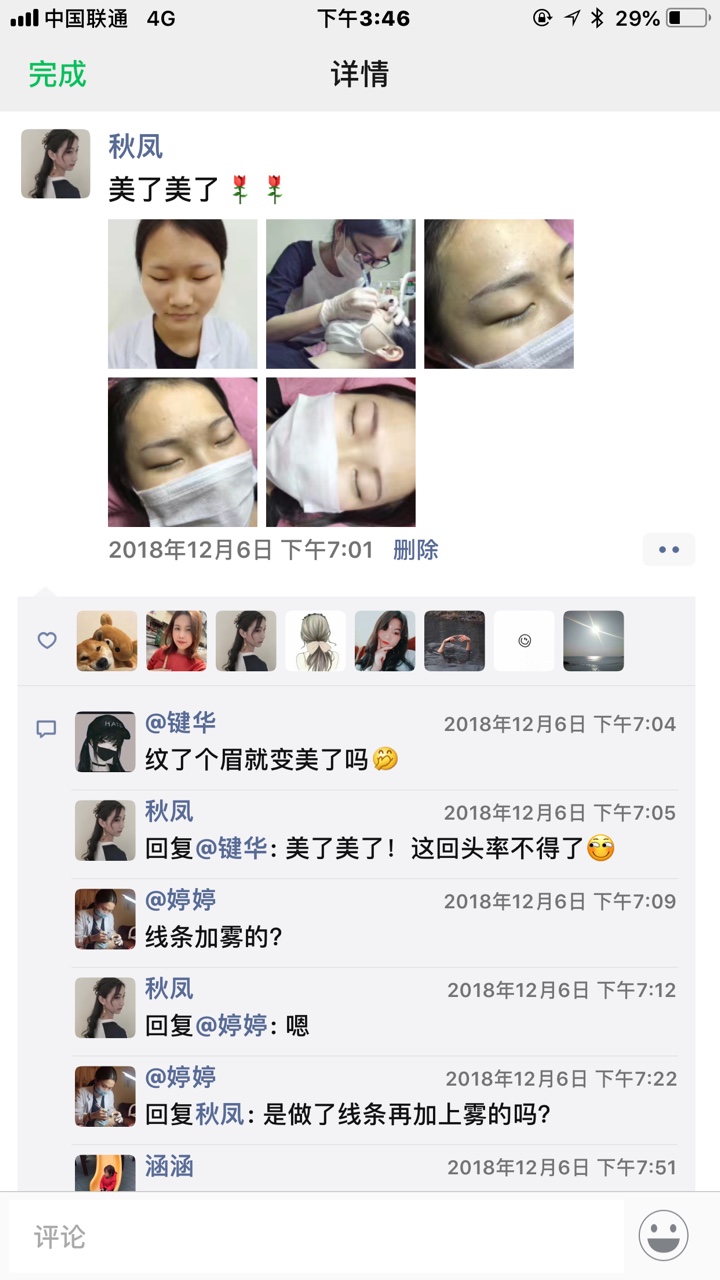Open the first photo in the post
Image resolution: width=720 pixels, height=1280 pixels.
click(182, 294)
